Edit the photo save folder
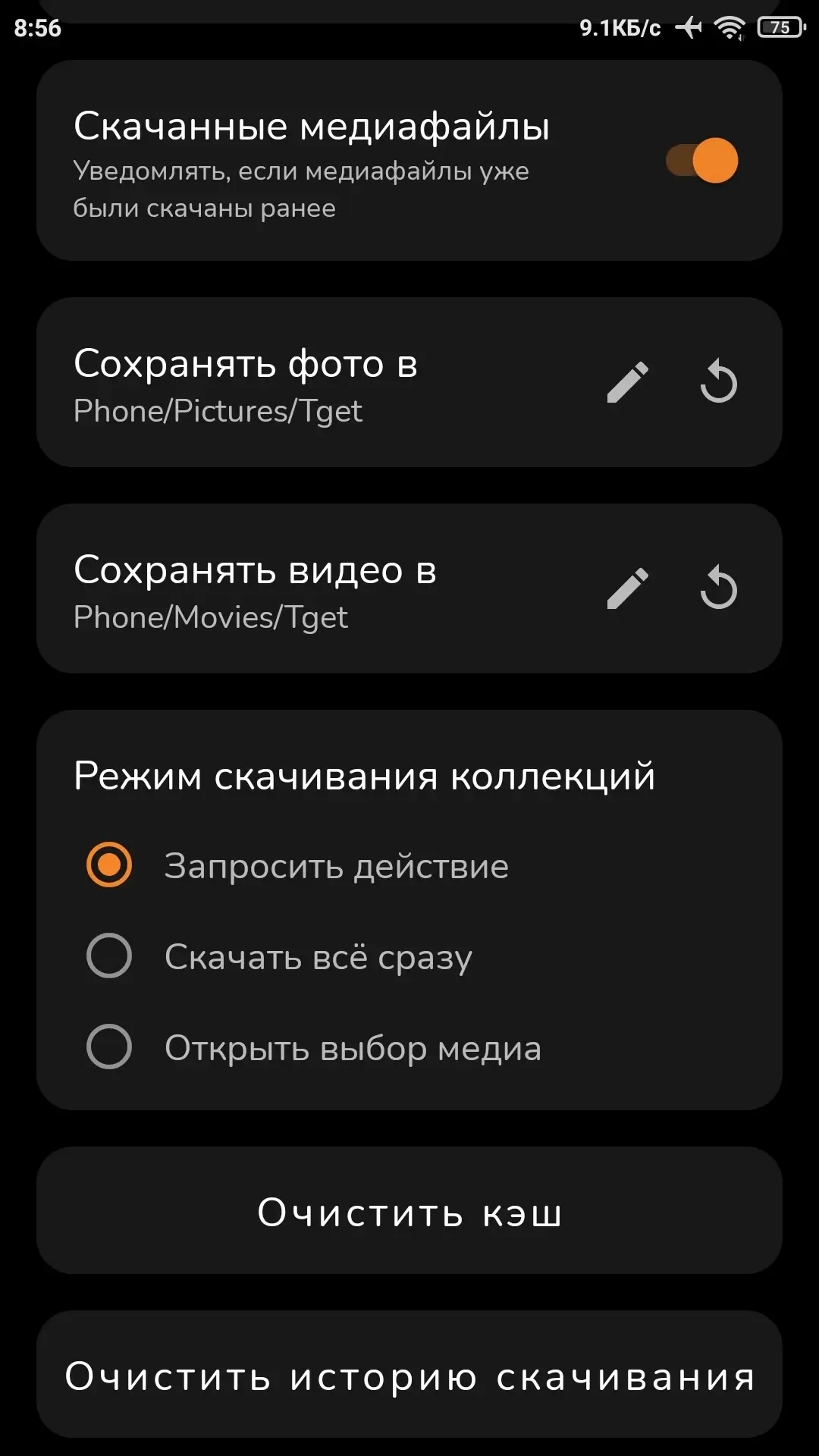The image size is (819, 1456). point(628,382)
